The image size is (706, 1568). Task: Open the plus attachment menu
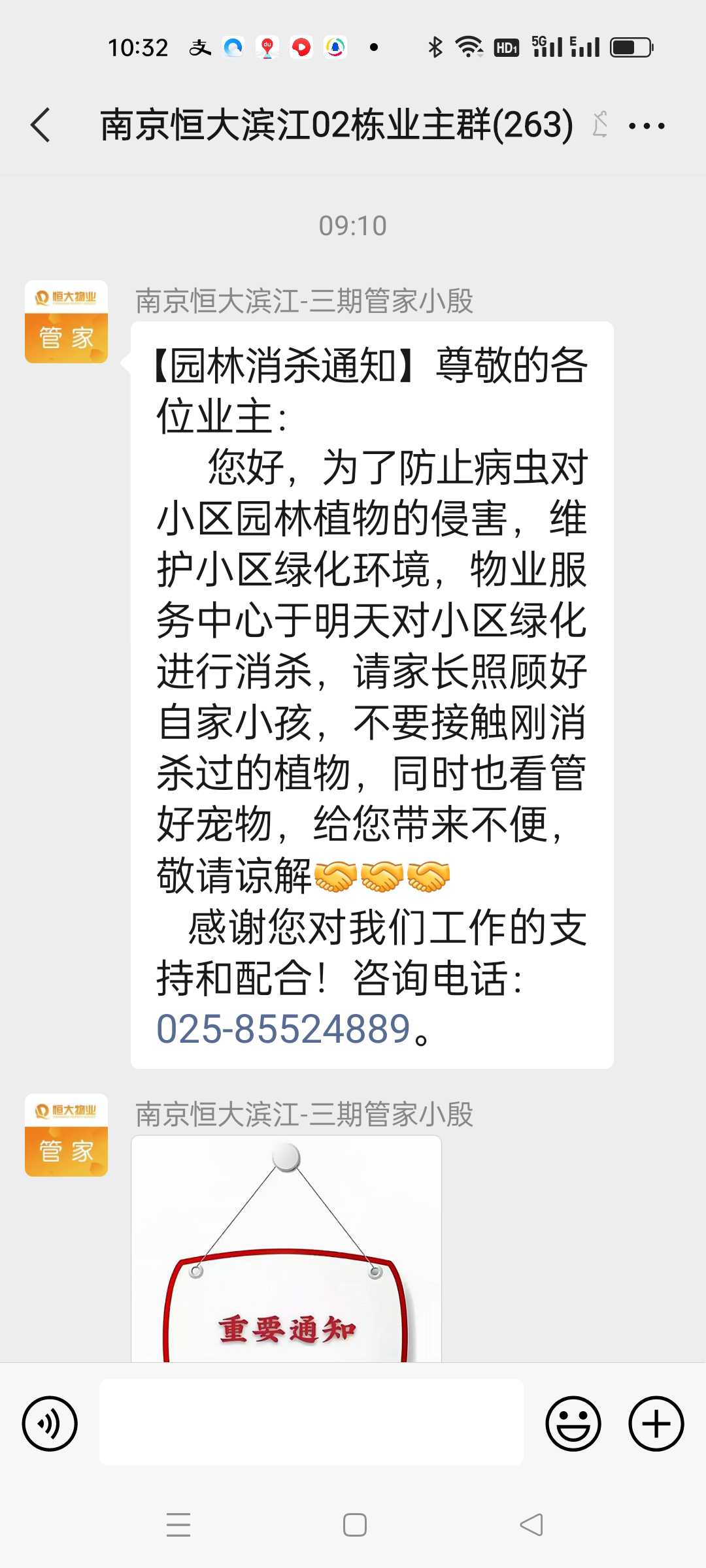click(656, 1424)
